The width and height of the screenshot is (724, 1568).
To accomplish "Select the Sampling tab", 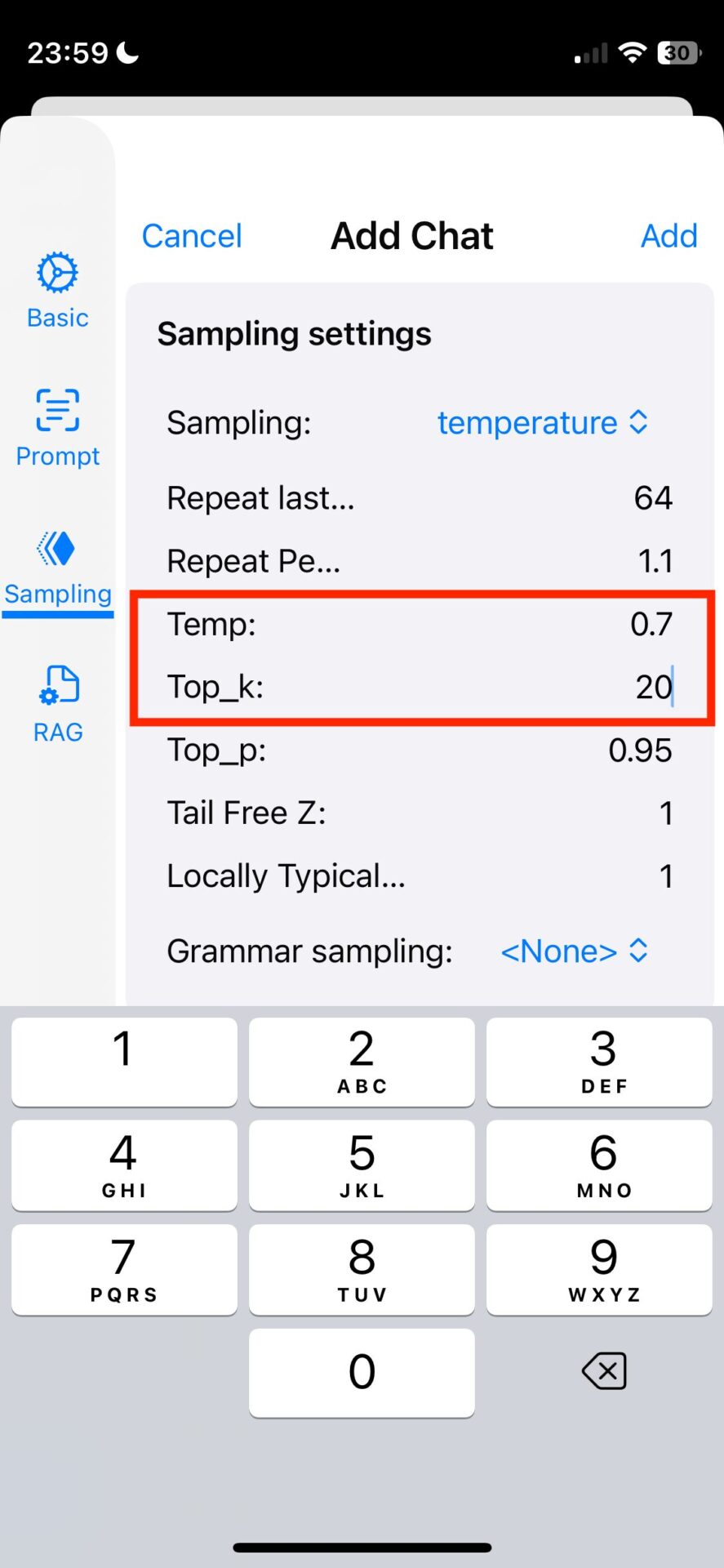I will click(x=57, y=568).
